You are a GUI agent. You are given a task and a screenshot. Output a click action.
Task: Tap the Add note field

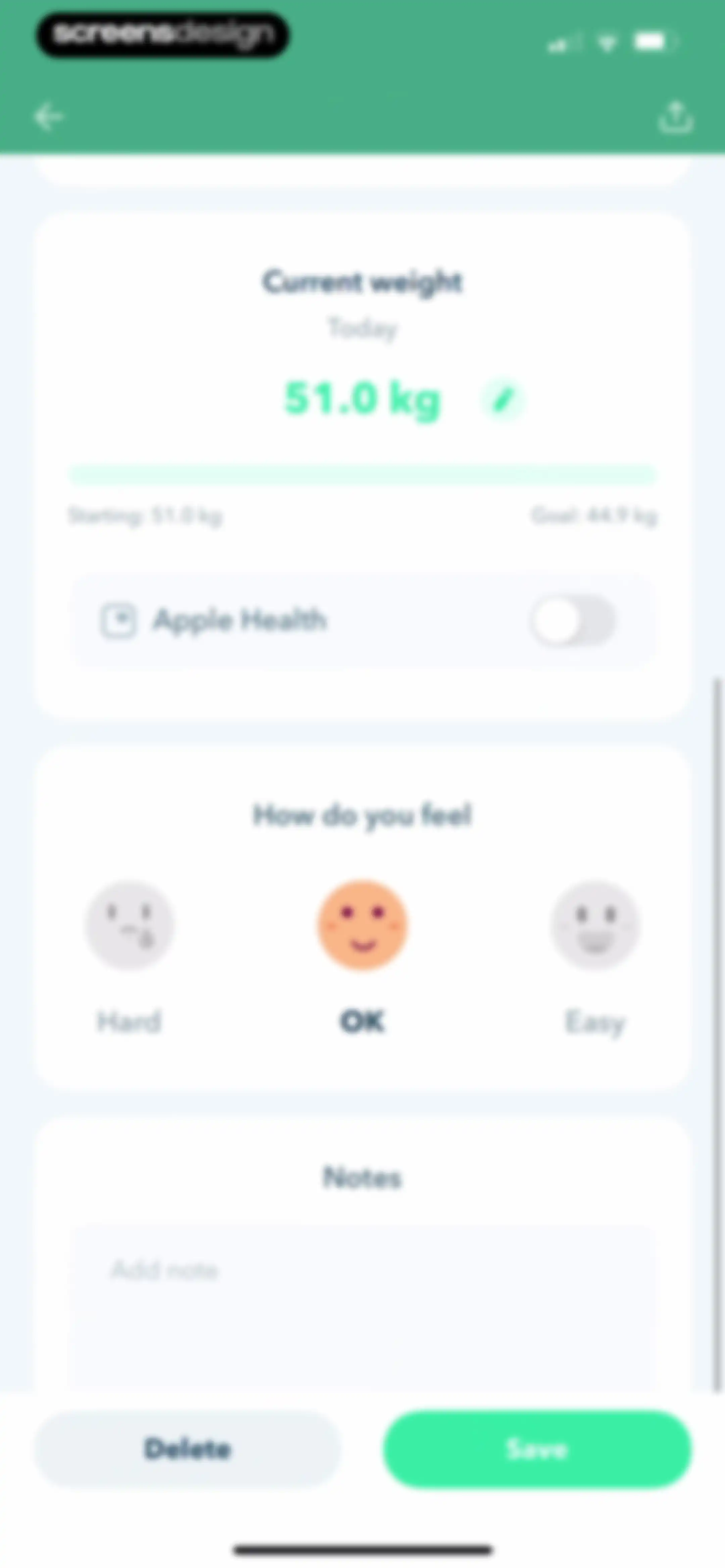click(x=363, y=1309)
